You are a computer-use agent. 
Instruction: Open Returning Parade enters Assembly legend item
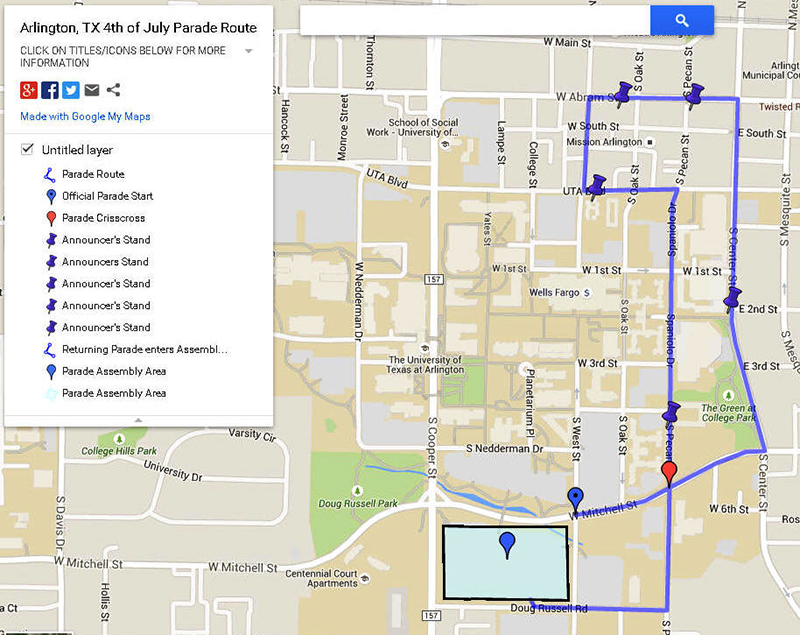(144, 350)
